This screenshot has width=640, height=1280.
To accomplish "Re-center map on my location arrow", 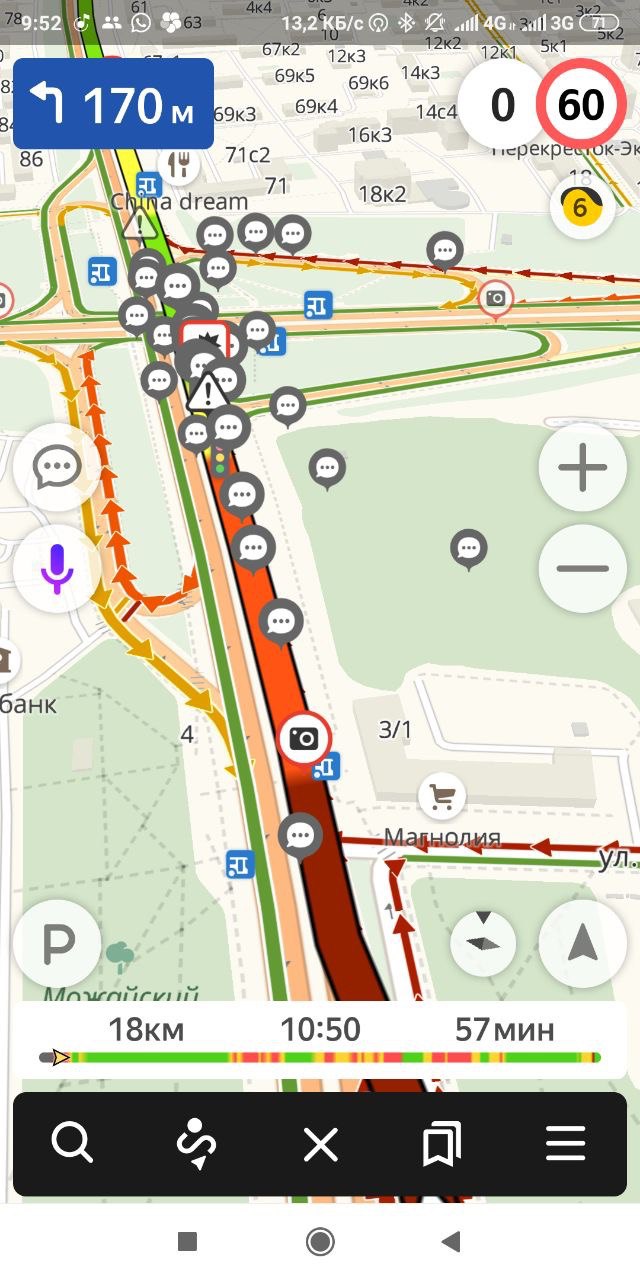I will 582,943.
